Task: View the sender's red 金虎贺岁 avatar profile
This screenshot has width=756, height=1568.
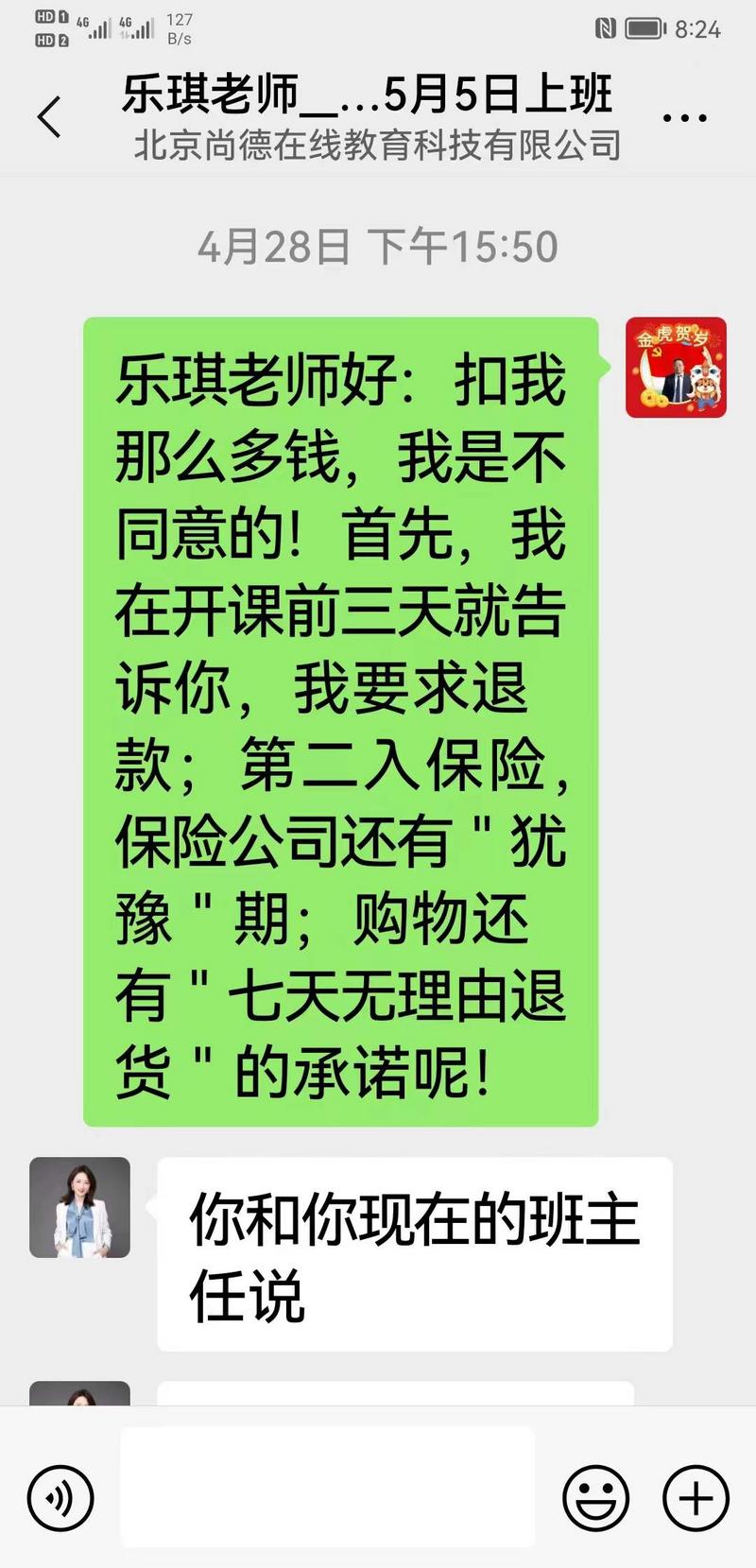Action: tap(676, 368)
